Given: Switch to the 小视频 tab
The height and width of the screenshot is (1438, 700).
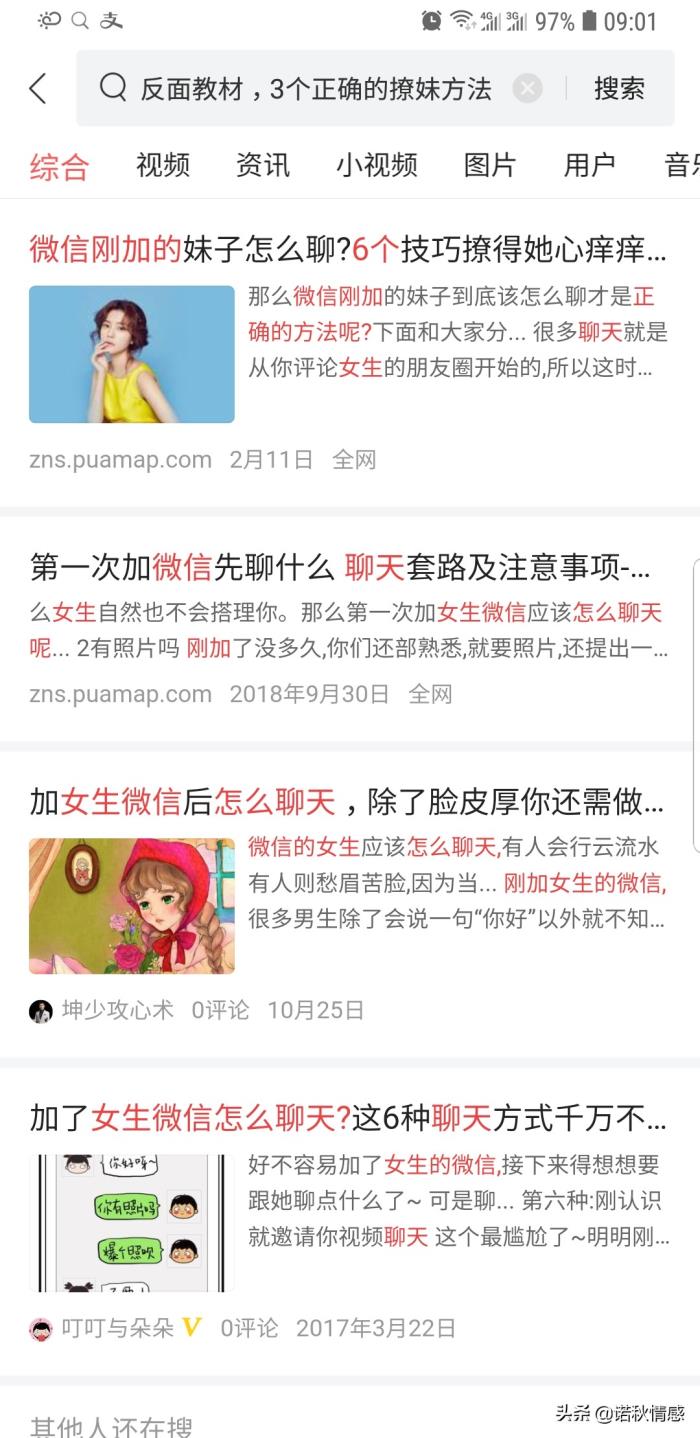Looking at the screenshot, I should click(377, 165).
